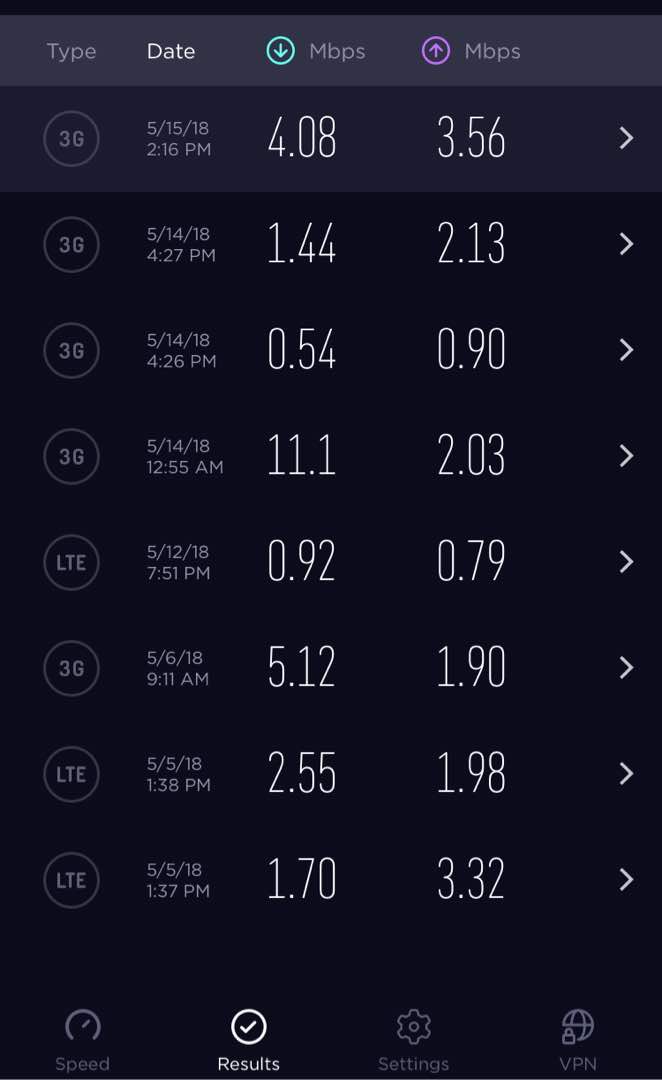This screenshot has height=1080, width=662.
Task: Sort results by Date column
Action: tap(171, 52)
